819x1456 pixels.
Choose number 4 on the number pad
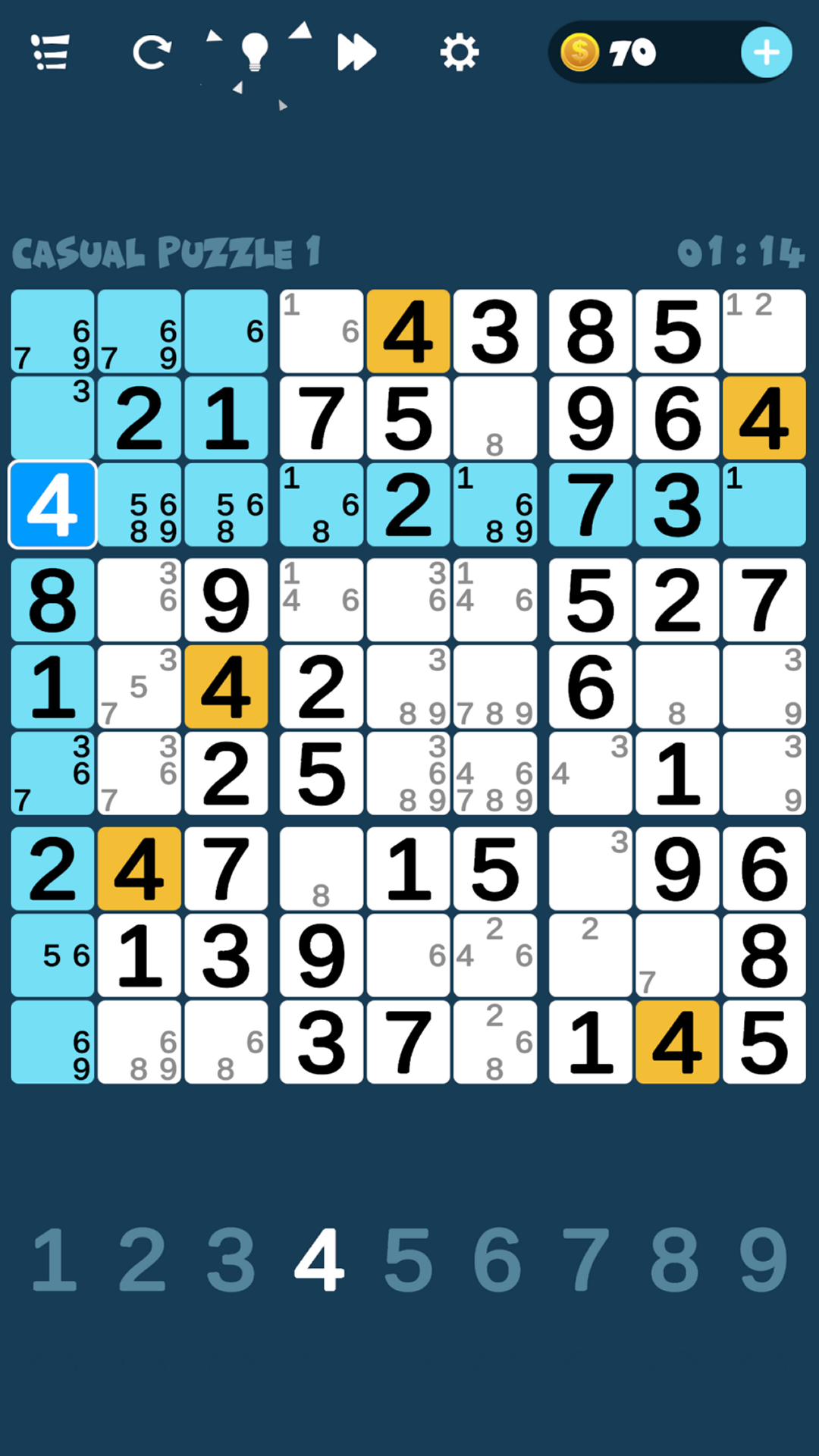click(319, 1260)
